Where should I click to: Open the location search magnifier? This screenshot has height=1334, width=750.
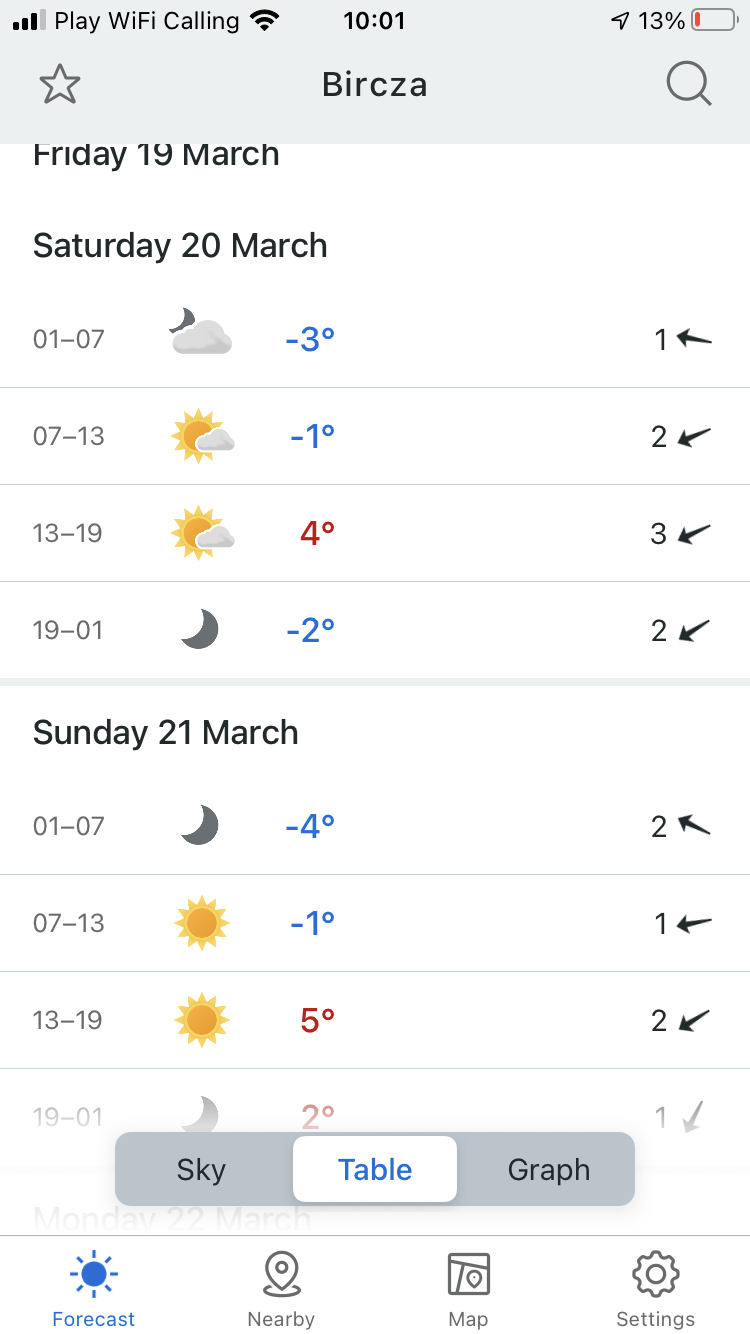(688, 85)
